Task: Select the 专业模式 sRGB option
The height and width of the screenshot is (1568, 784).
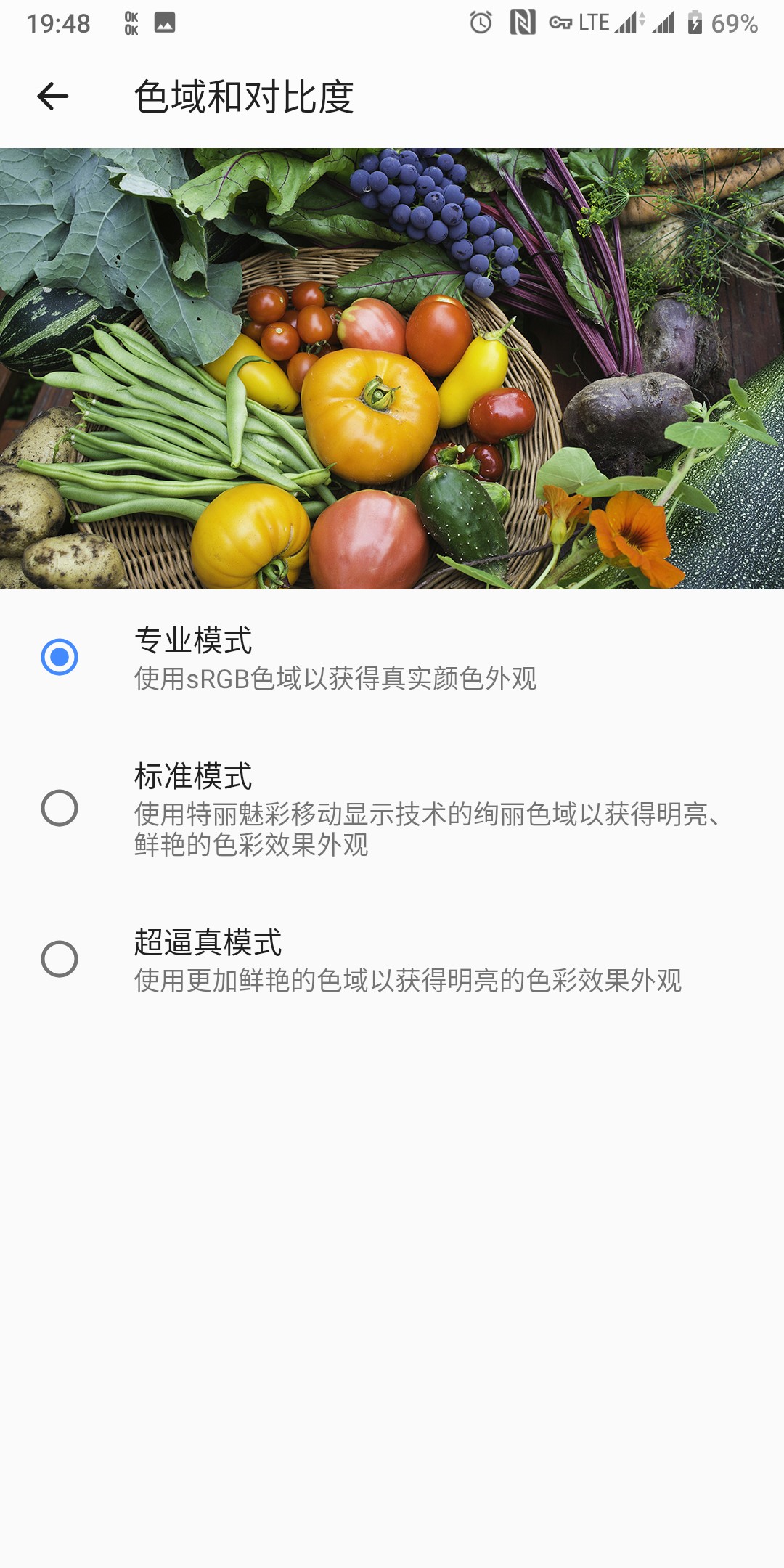Action: 60,657
